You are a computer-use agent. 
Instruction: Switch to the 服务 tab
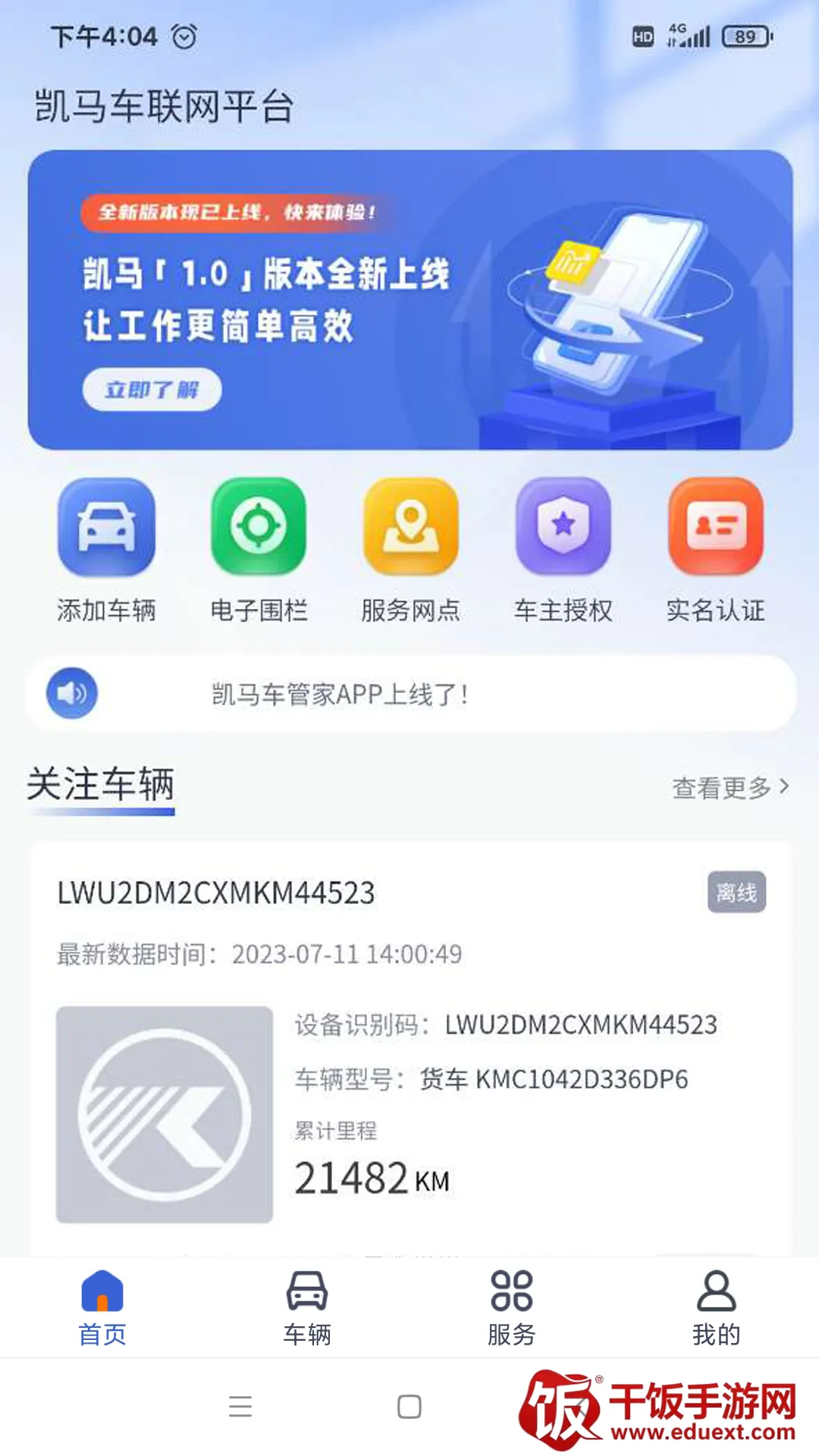click(x=511, y=1307)
